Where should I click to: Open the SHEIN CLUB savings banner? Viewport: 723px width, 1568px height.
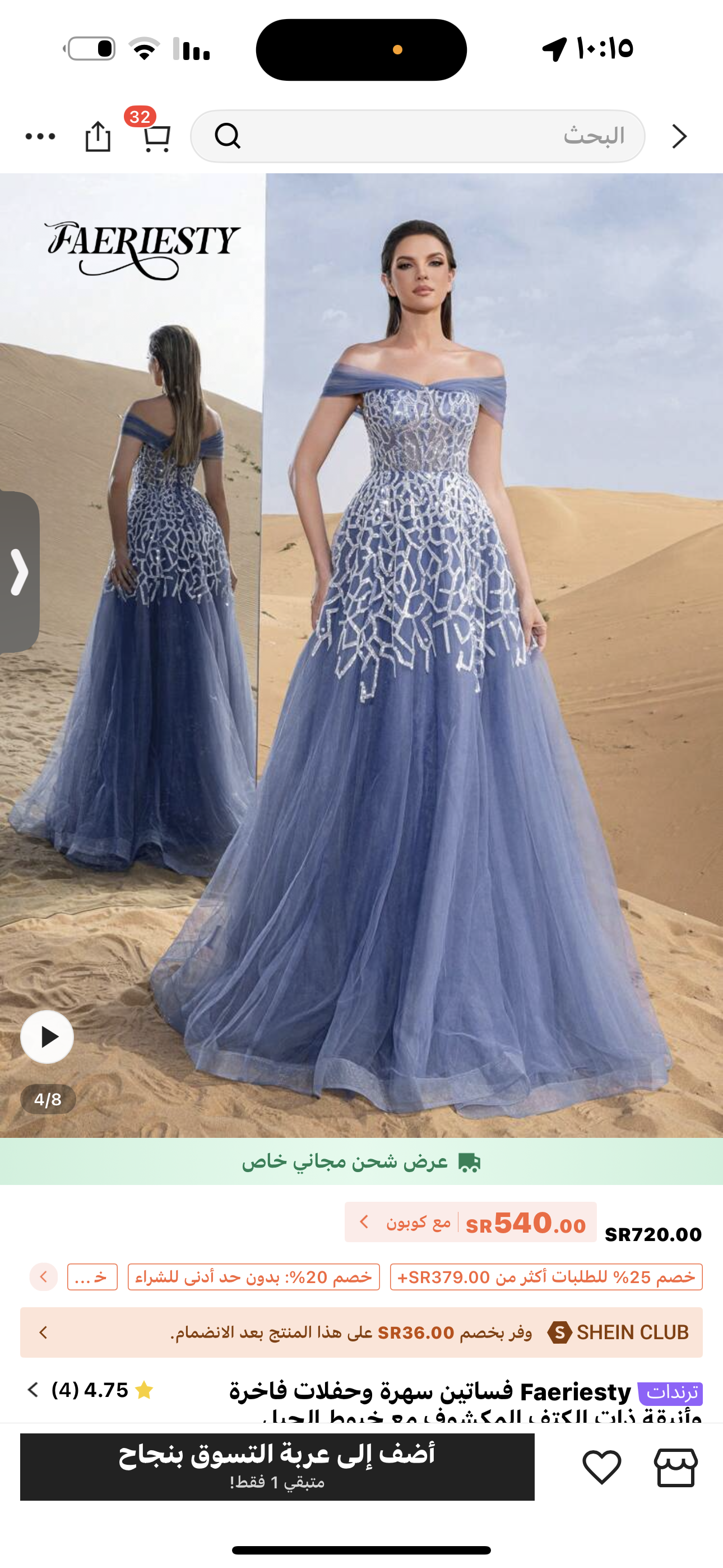361,1332
